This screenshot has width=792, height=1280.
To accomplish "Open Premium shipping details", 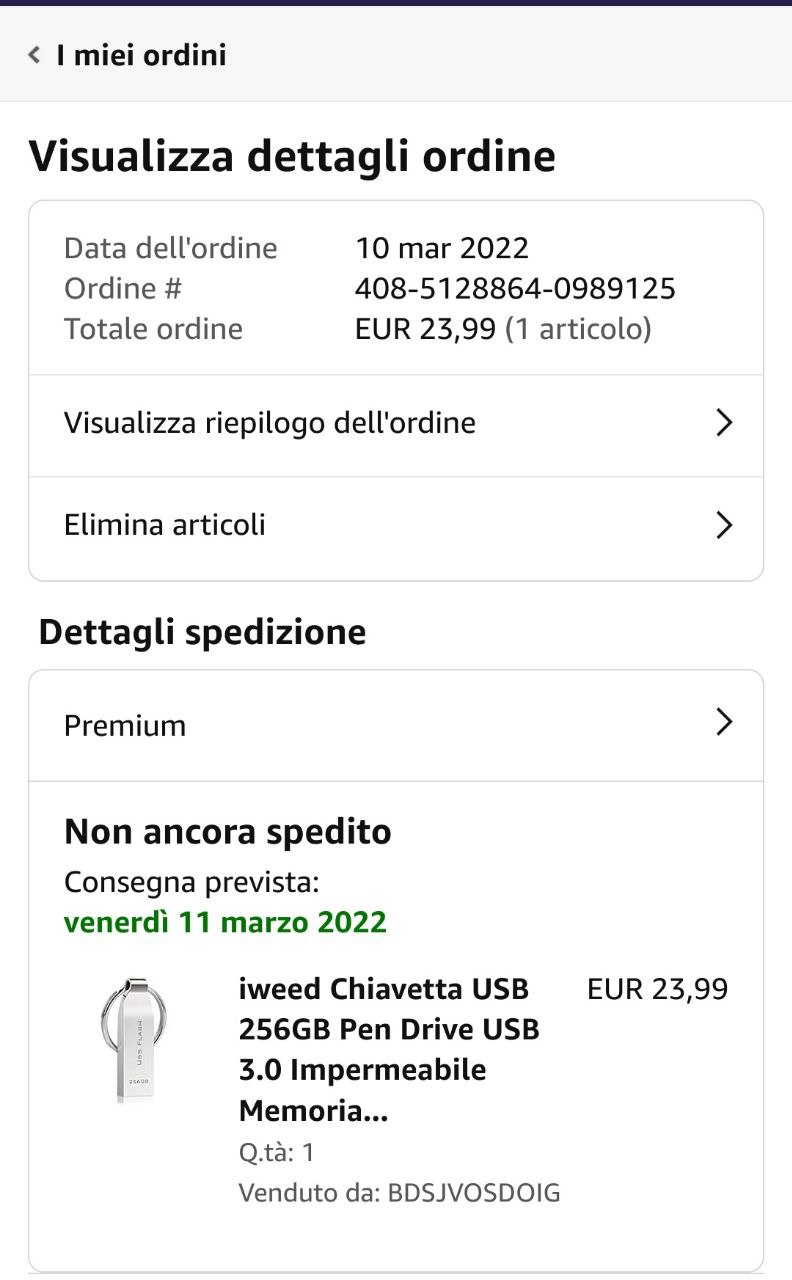I will click(396, 725).
